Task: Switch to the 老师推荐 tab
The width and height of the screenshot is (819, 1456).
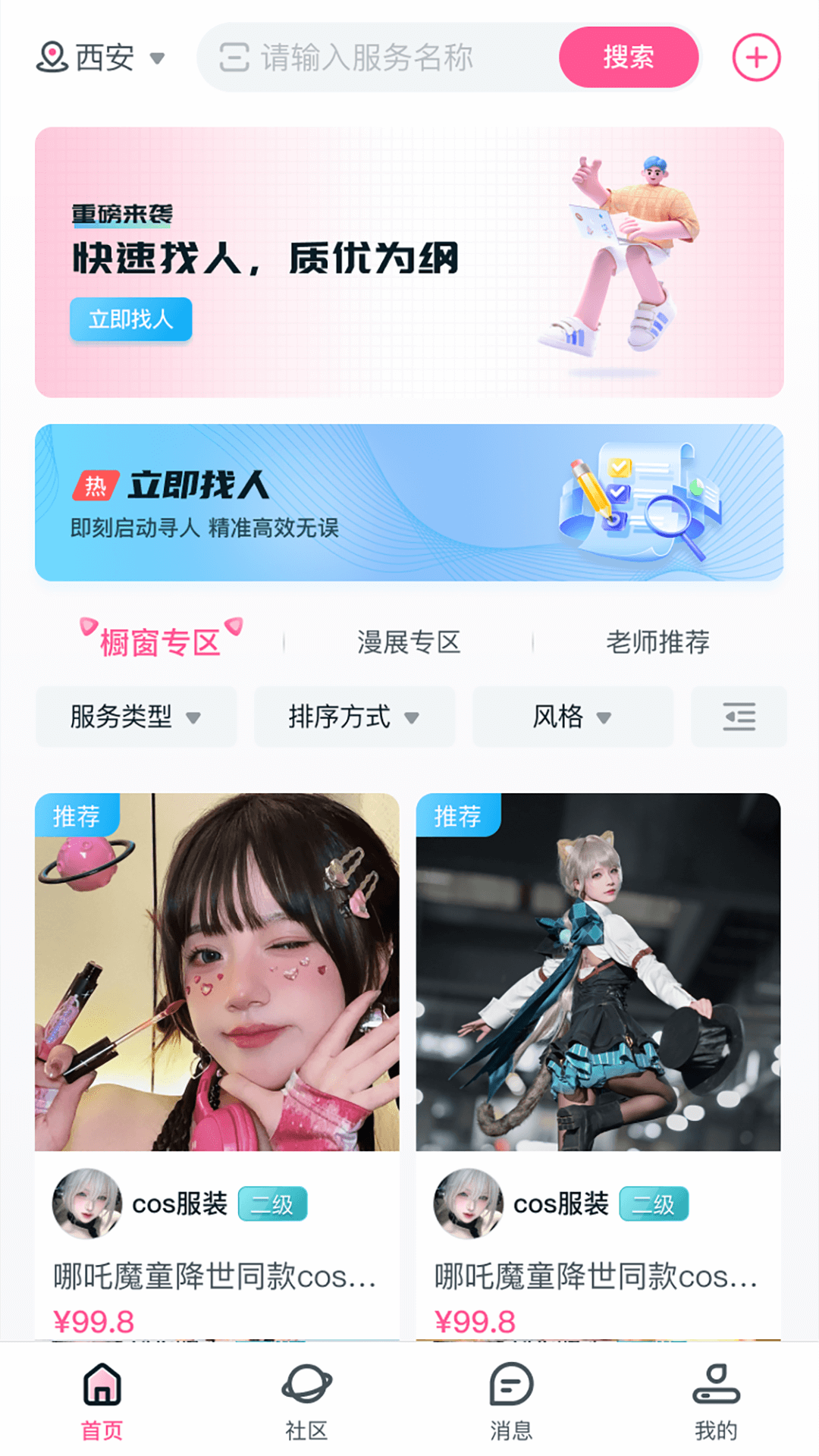Action: click(657, 642)
